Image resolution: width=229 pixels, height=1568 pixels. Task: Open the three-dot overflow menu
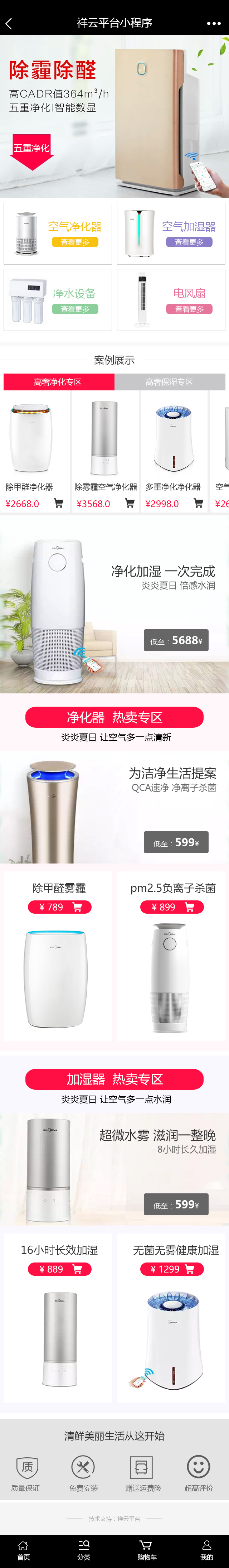click(213, 24)
